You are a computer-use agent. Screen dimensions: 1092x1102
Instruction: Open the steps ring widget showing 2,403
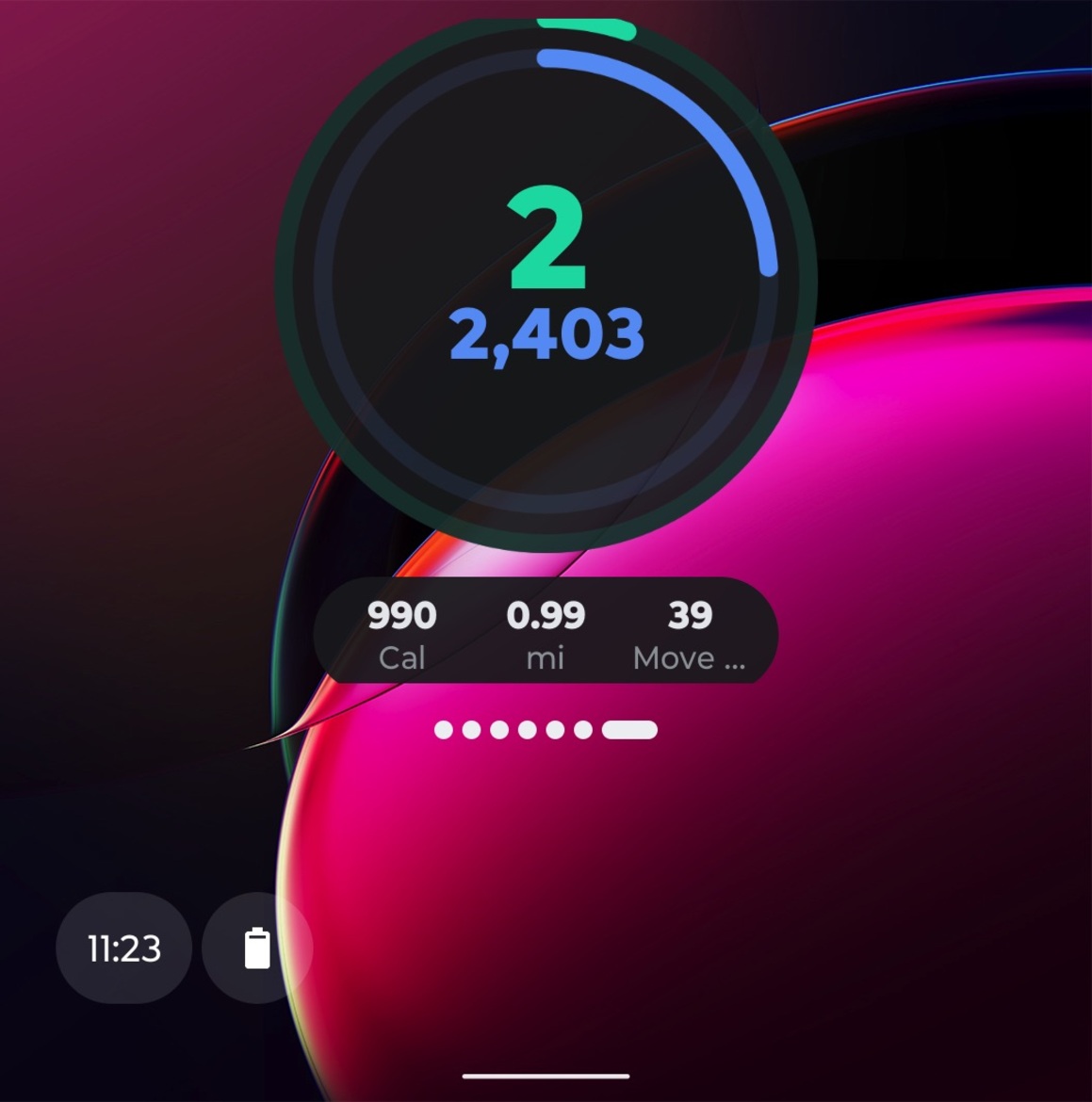coord(546,283)
